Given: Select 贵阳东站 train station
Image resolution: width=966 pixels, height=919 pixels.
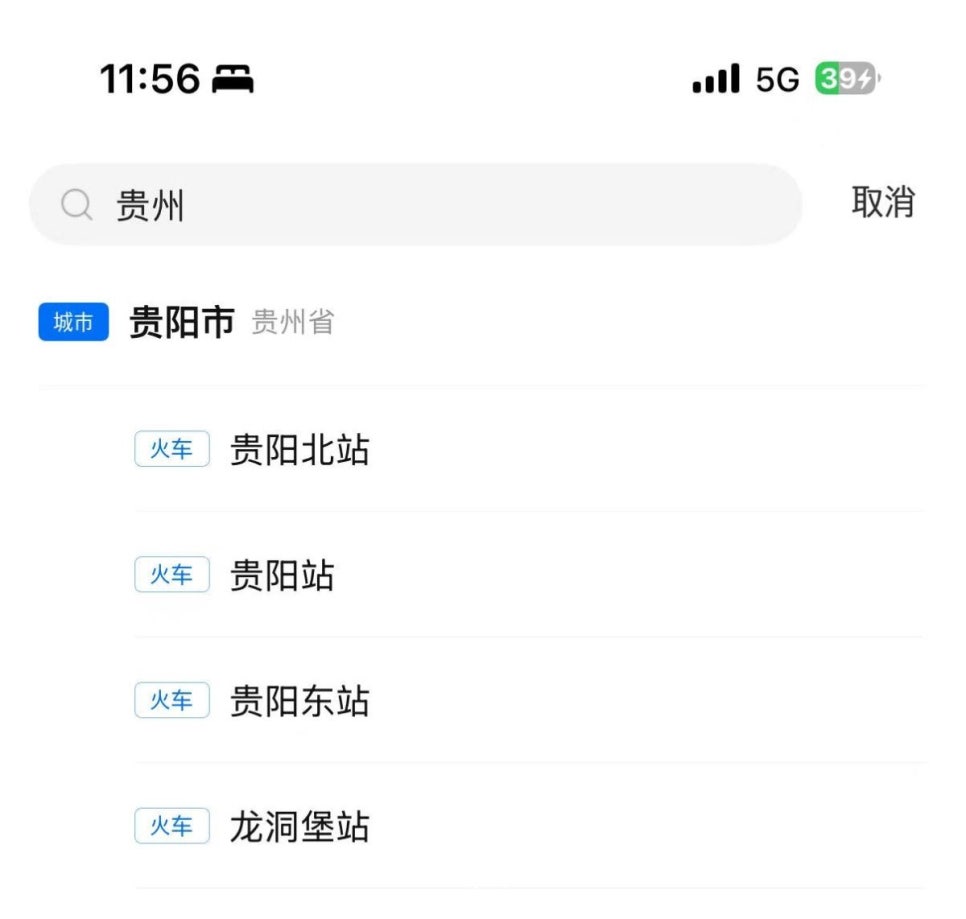Looking at the screenshot, I should (x=299, y=702).
